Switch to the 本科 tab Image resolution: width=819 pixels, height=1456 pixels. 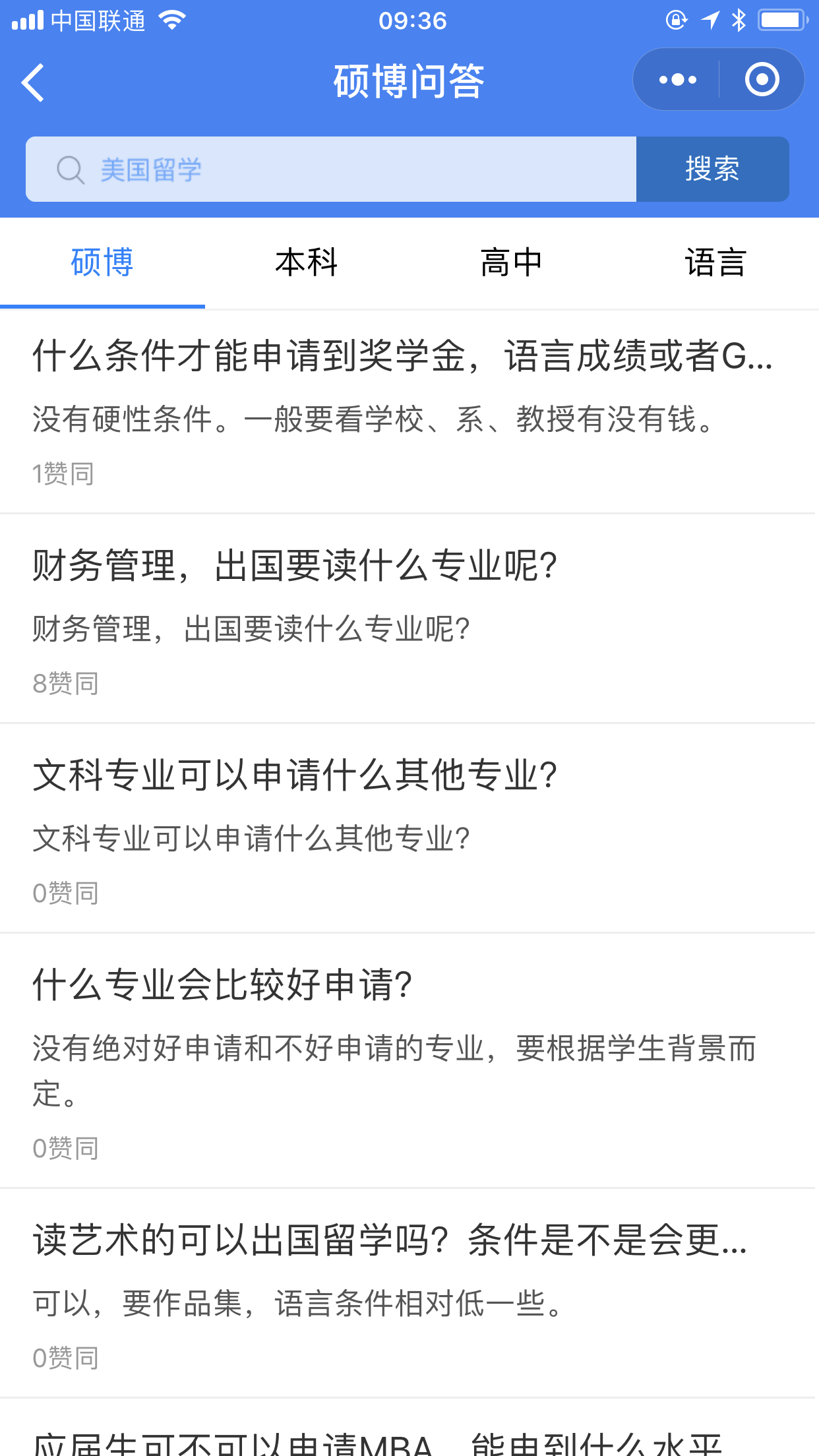[x=307, y=263]
